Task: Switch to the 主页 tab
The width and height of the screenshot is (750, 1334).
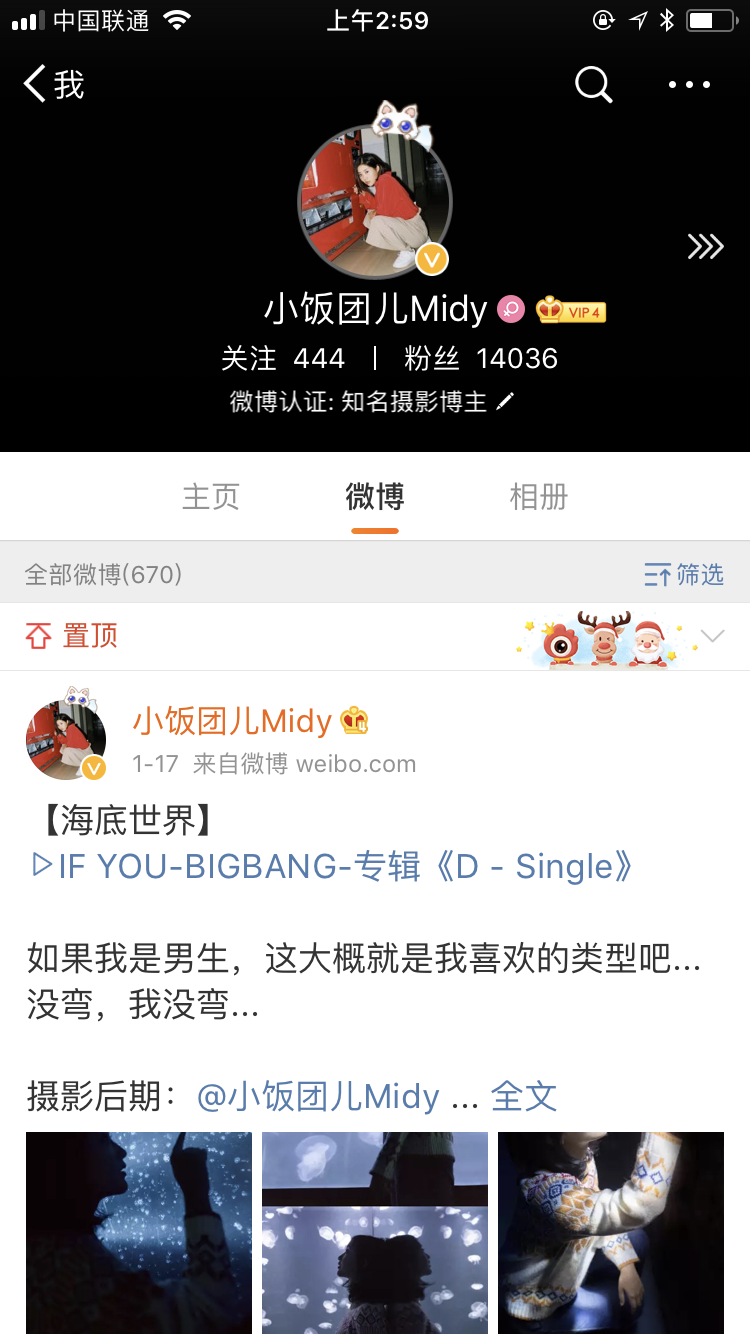Action: 211,497
